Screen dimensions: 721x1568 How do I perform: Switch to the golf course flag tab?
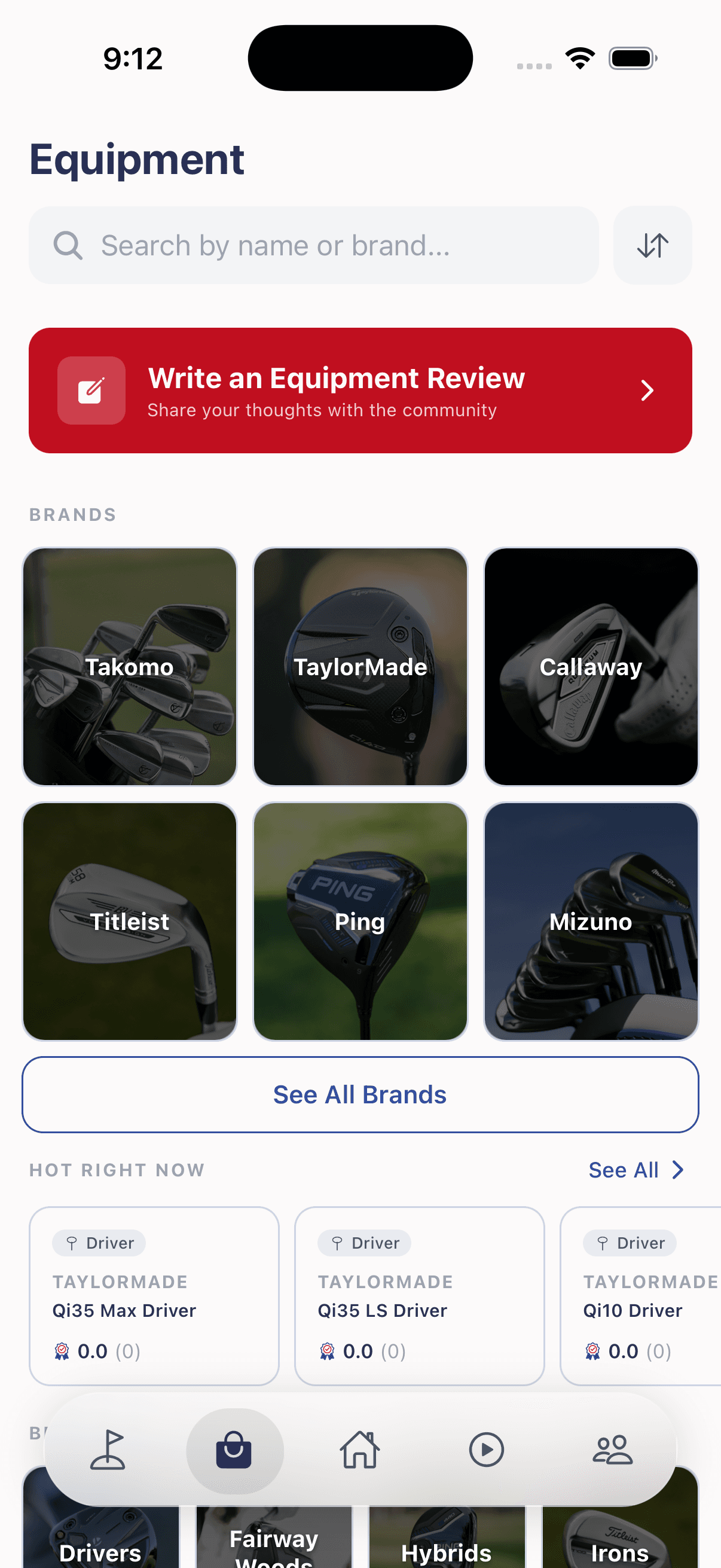(108, 1450)
